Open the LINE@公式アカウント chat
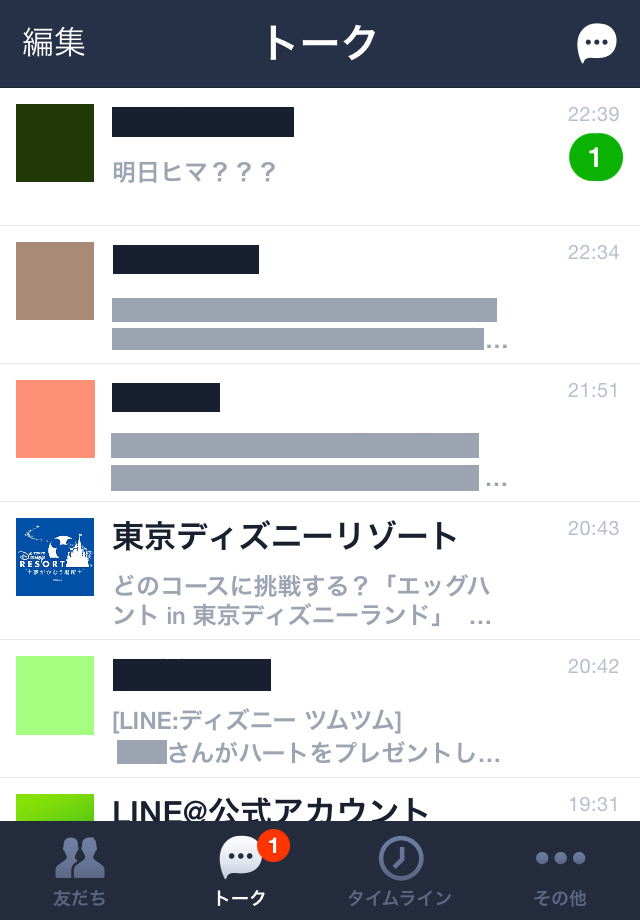The height and width of the screenshot is (920, 640). tap(320, 803)
